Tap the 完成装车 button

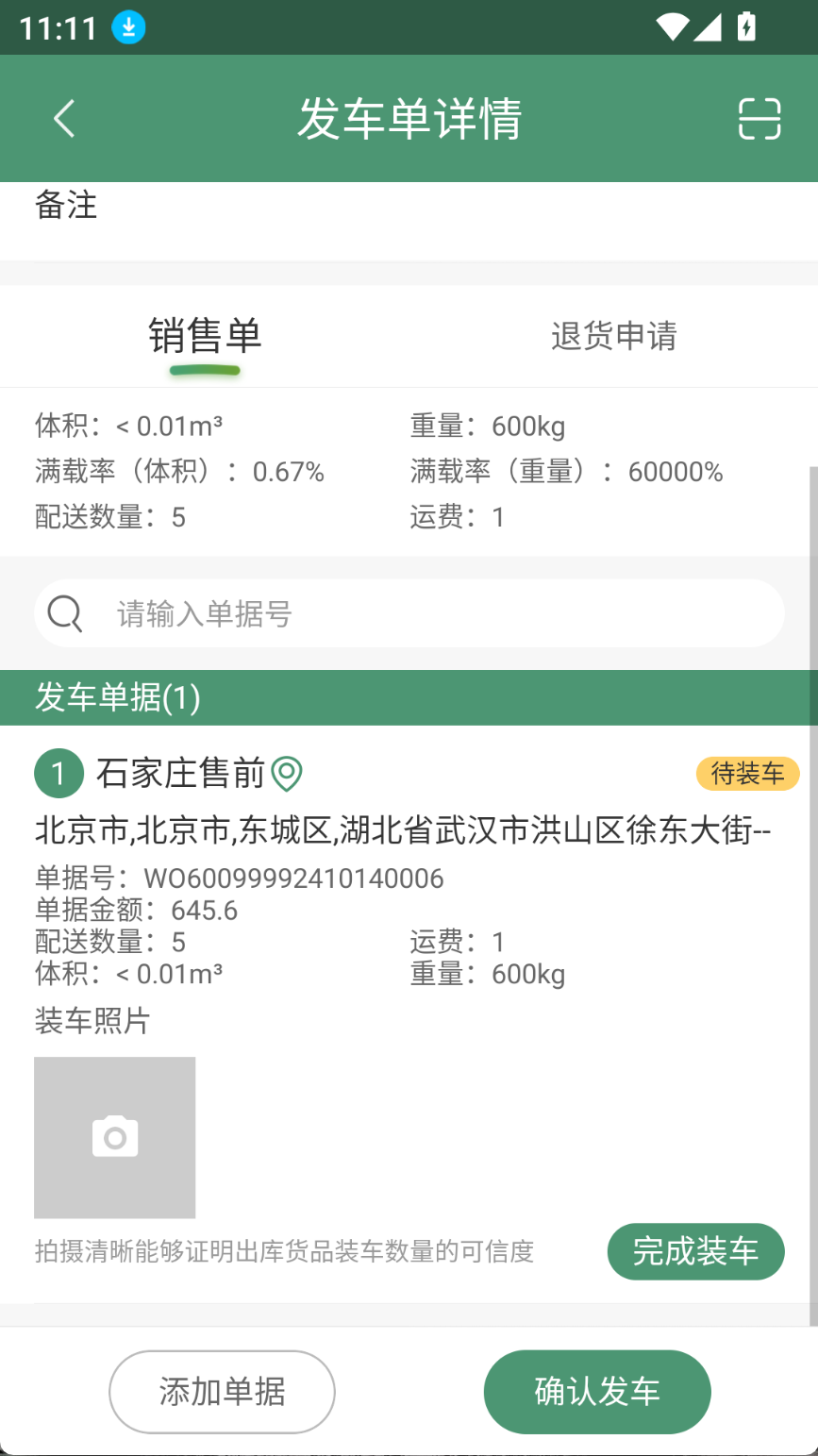click(x=695, y=1251)
